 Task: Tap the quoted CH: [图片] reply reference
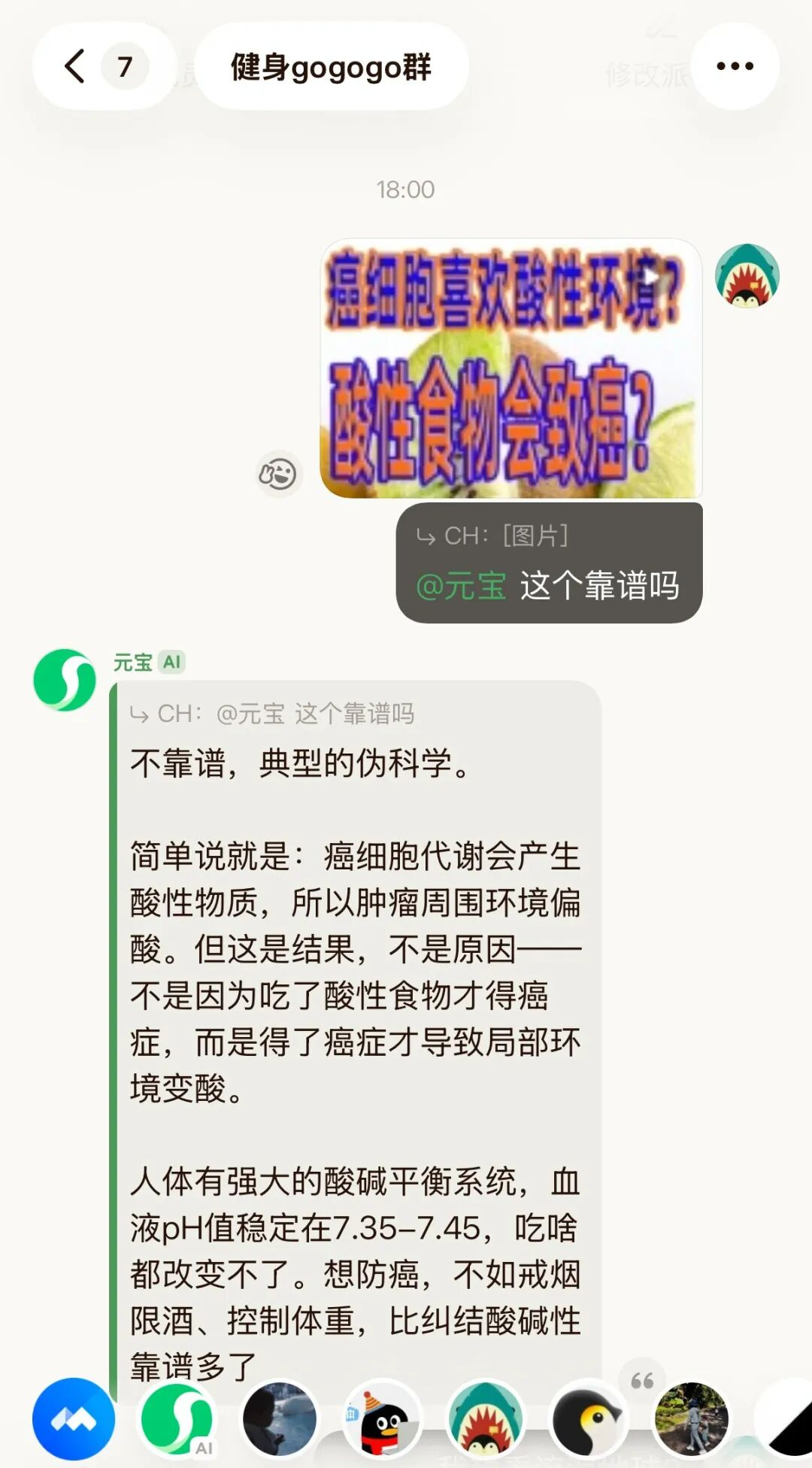tap(493, 535)
